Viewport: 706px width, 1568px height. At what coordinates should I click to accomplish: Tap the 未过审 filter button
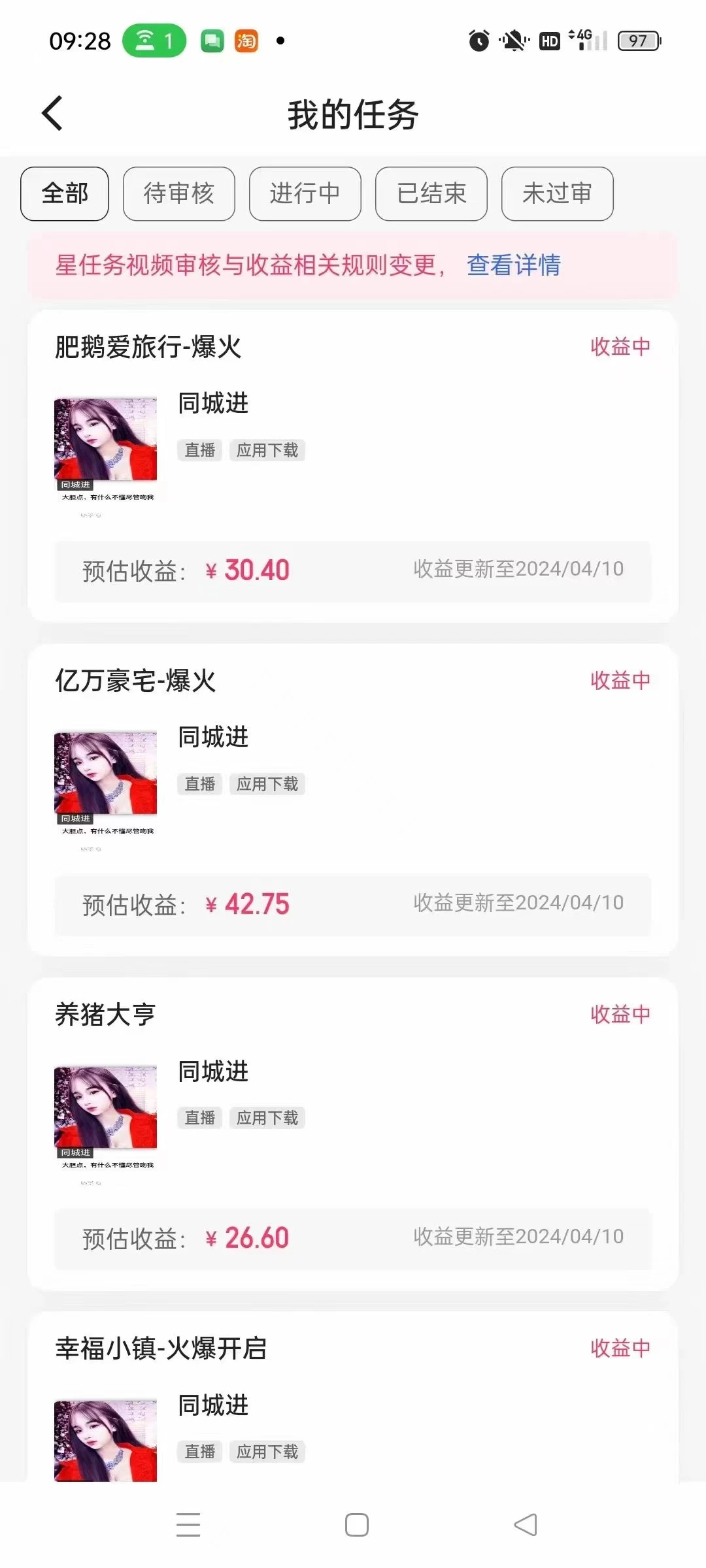557,193
